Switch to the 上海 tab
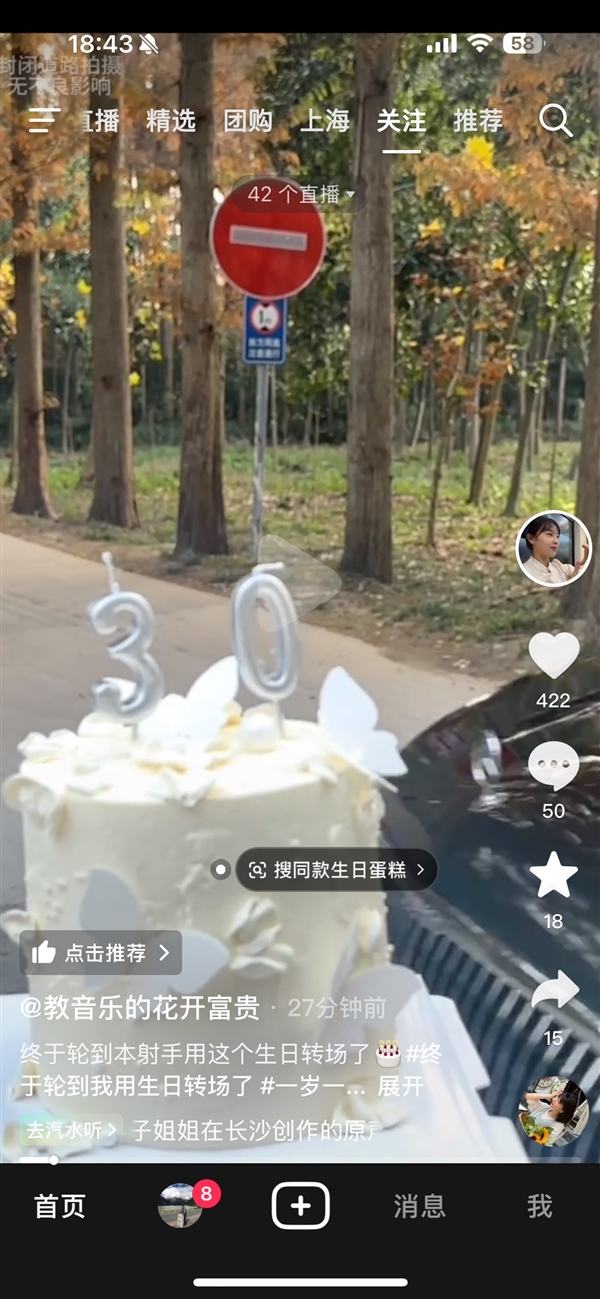The image size is (600, 1299). coord(325,121)
